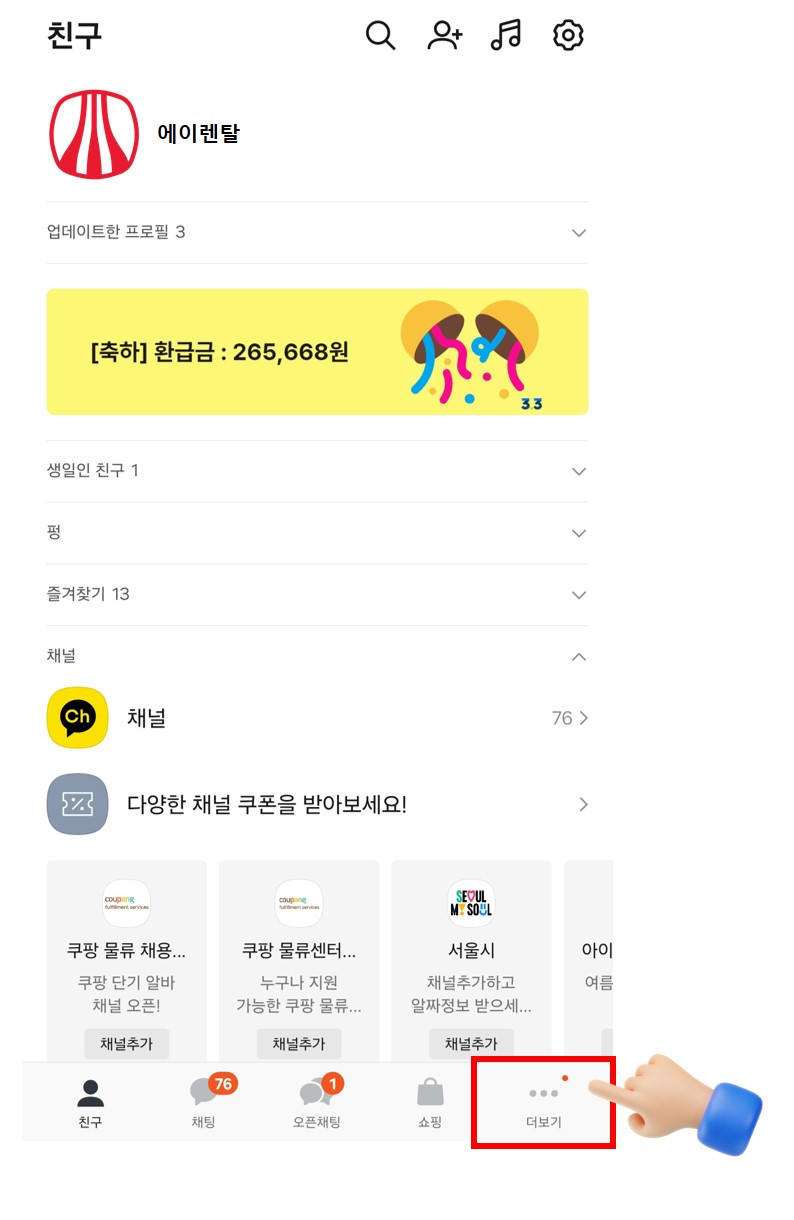Open the 더보기 tab
This screenshot has height=1220, width=794.
[x=543, y=1102]
